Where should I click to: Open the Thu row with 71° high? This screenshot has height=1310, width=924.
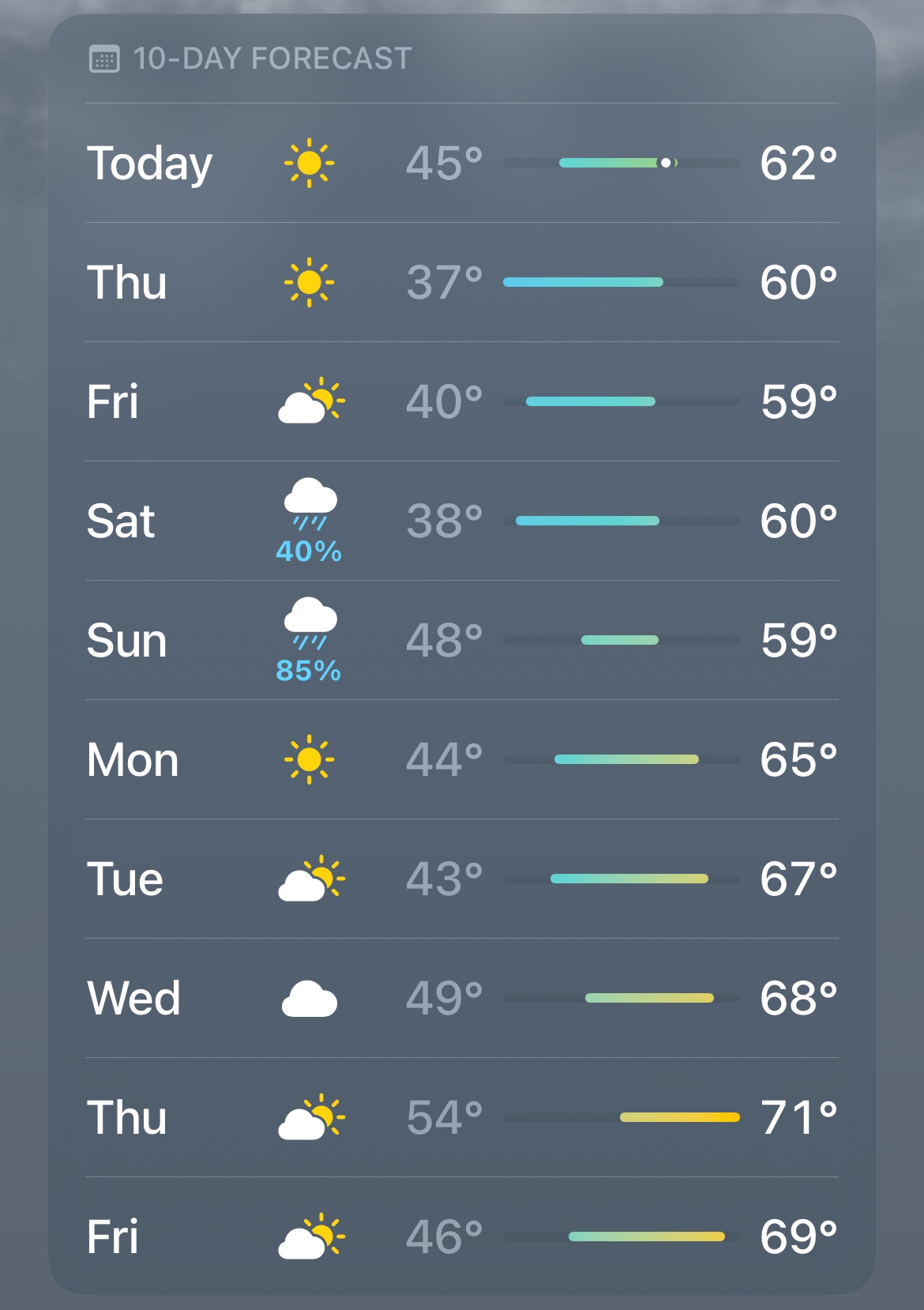tap(462, 1118)
